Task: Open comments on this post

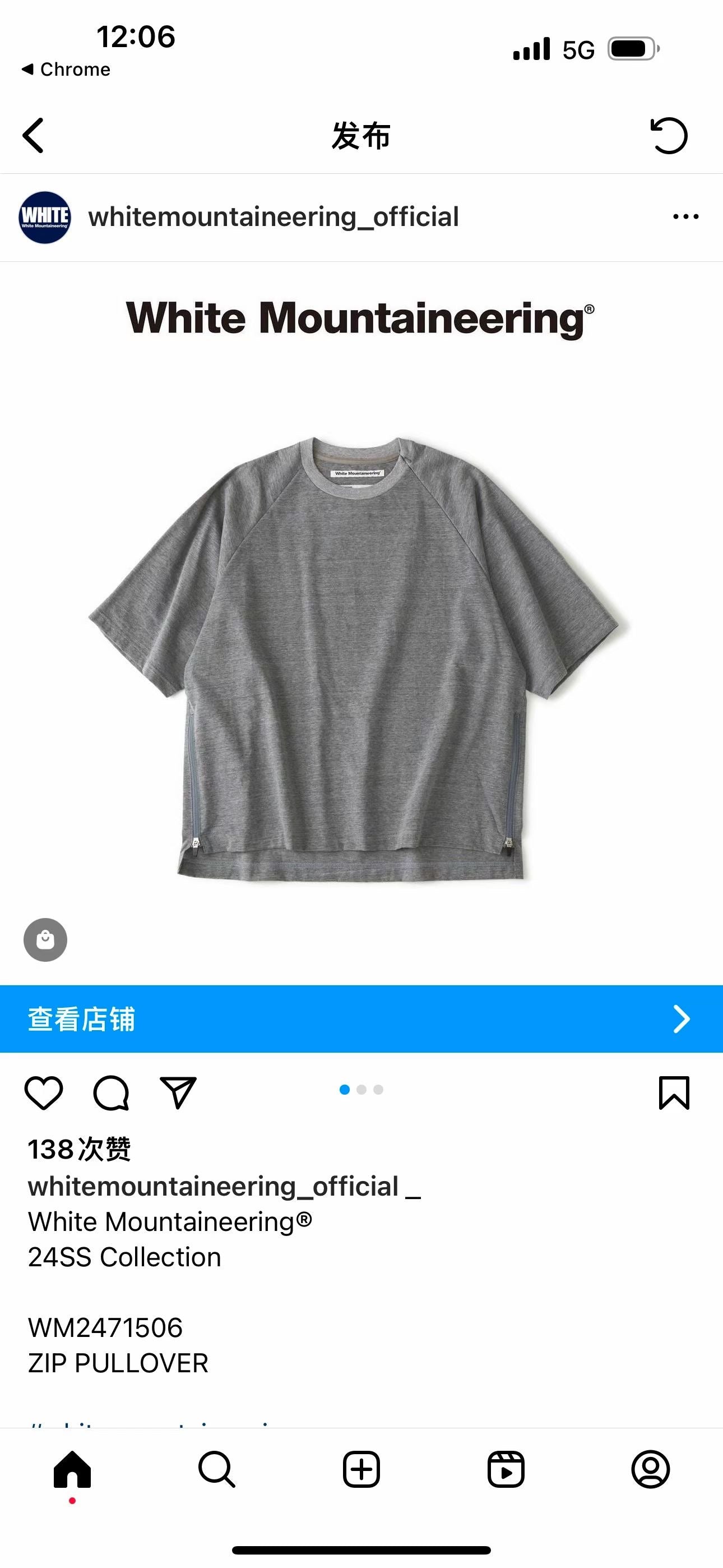Action: click(111, 1092)
